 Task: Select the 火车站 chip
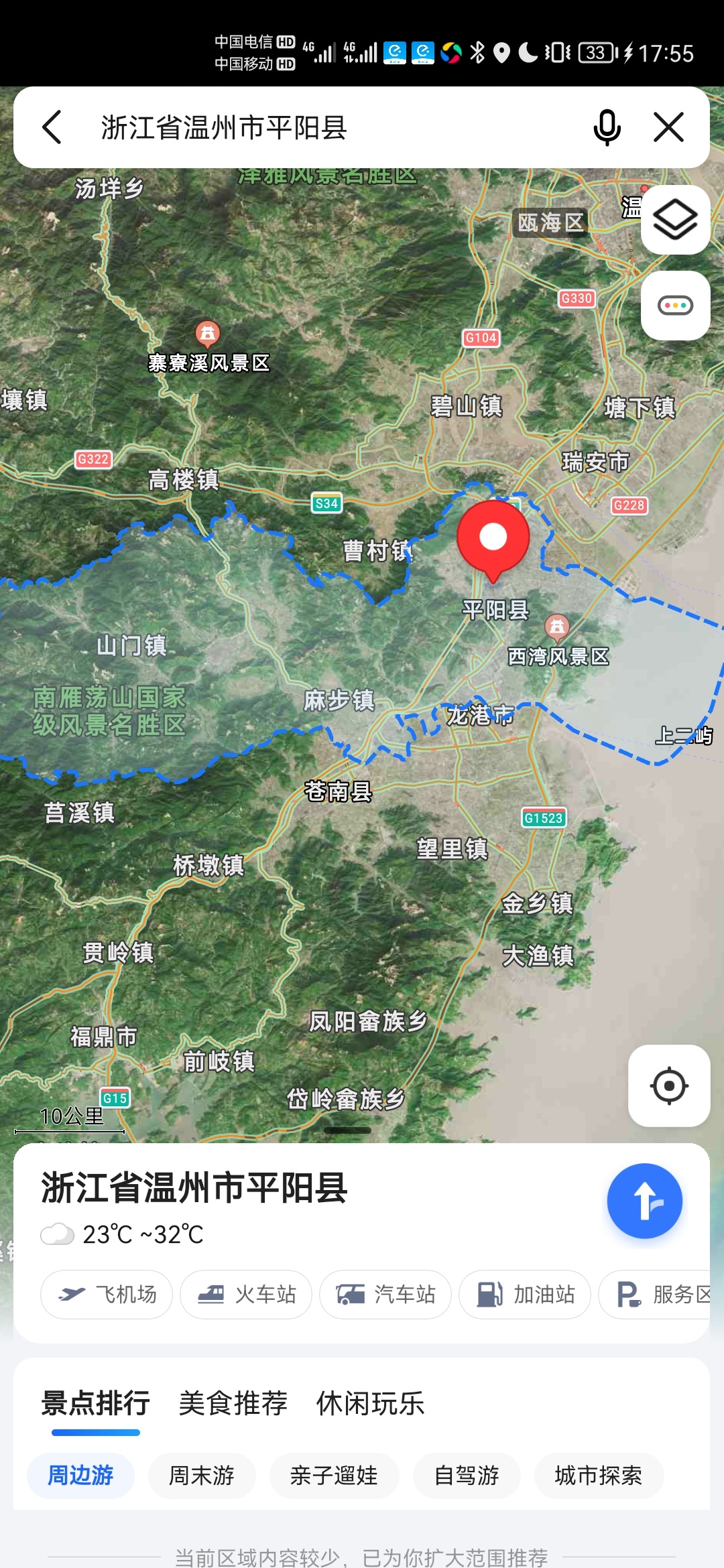[x=246, y=1295]
